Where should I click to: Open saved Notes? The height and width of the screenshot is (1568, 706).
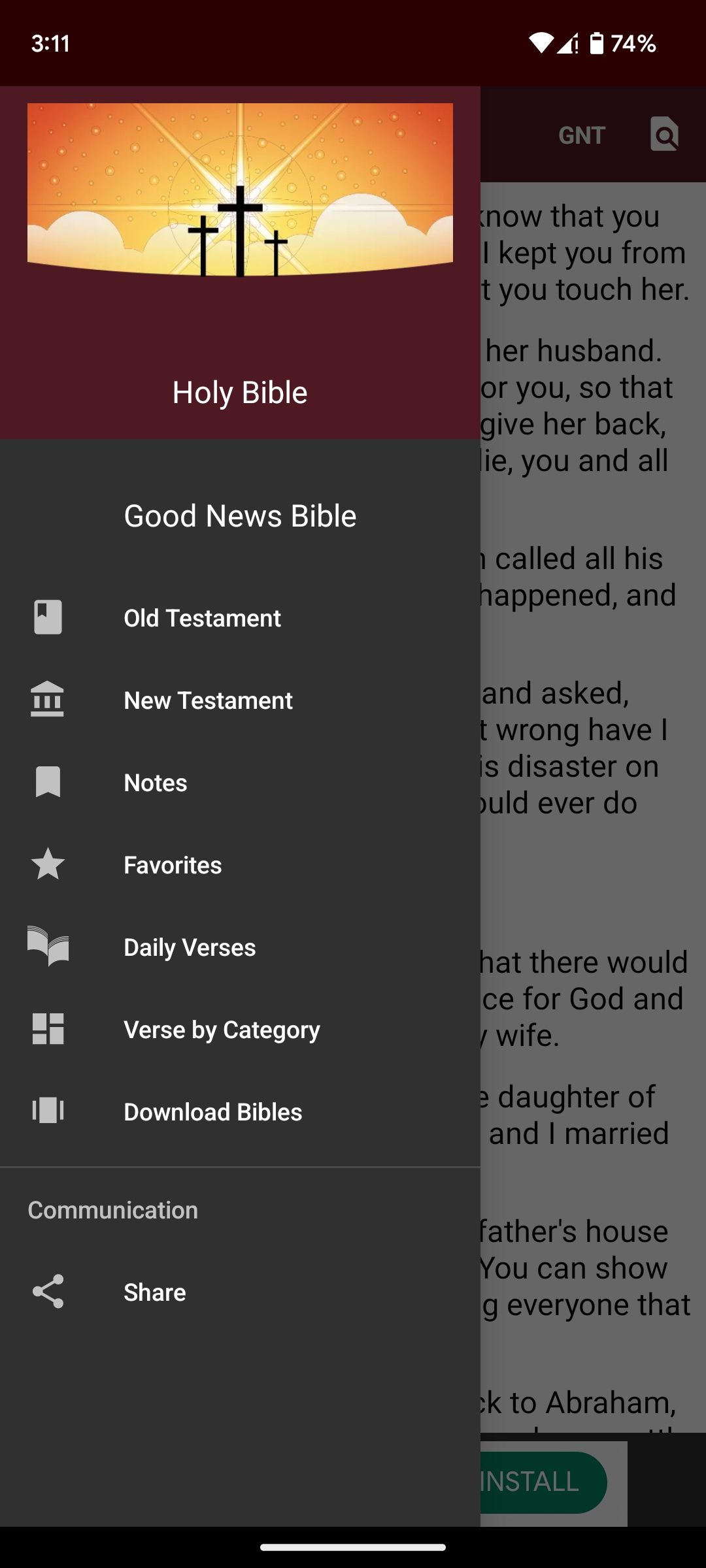pyautogui.click(x=156, y=783)
